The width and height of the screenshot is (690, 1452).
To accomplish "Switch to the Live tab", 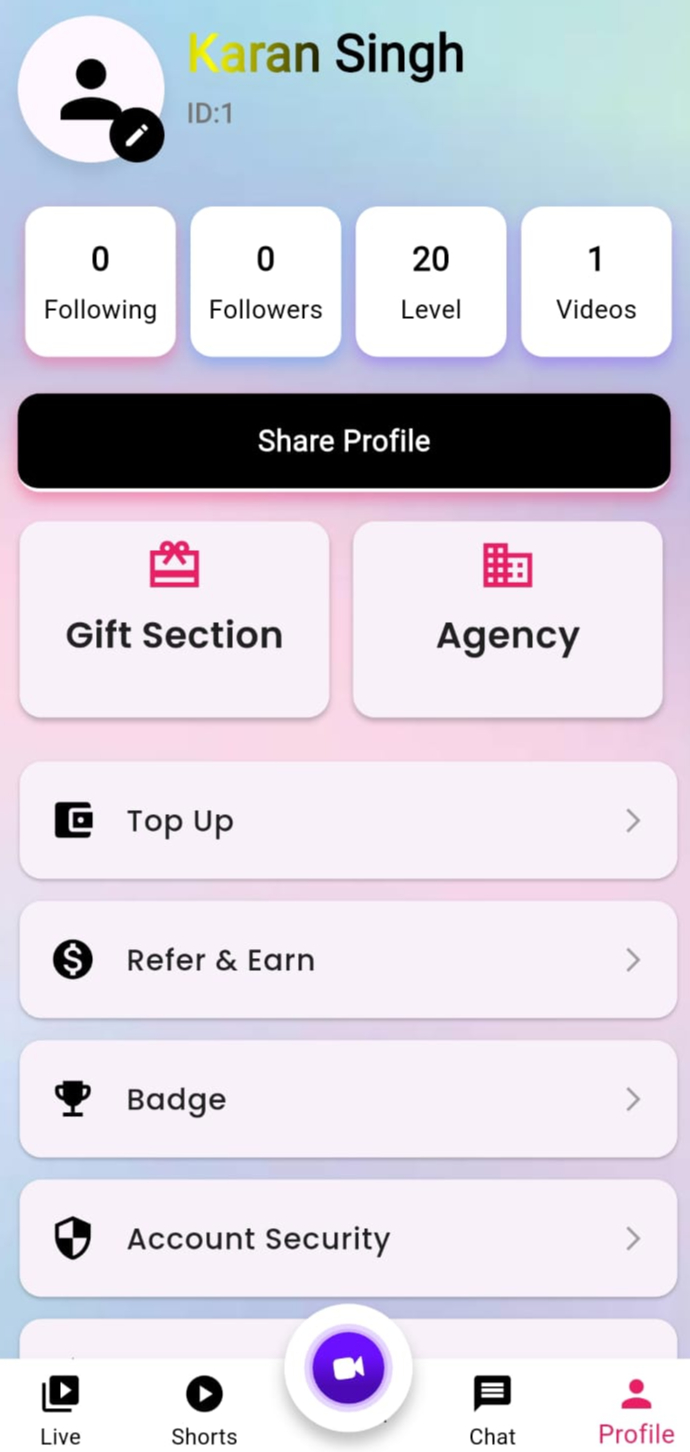I will click(x=60, y=1408).
